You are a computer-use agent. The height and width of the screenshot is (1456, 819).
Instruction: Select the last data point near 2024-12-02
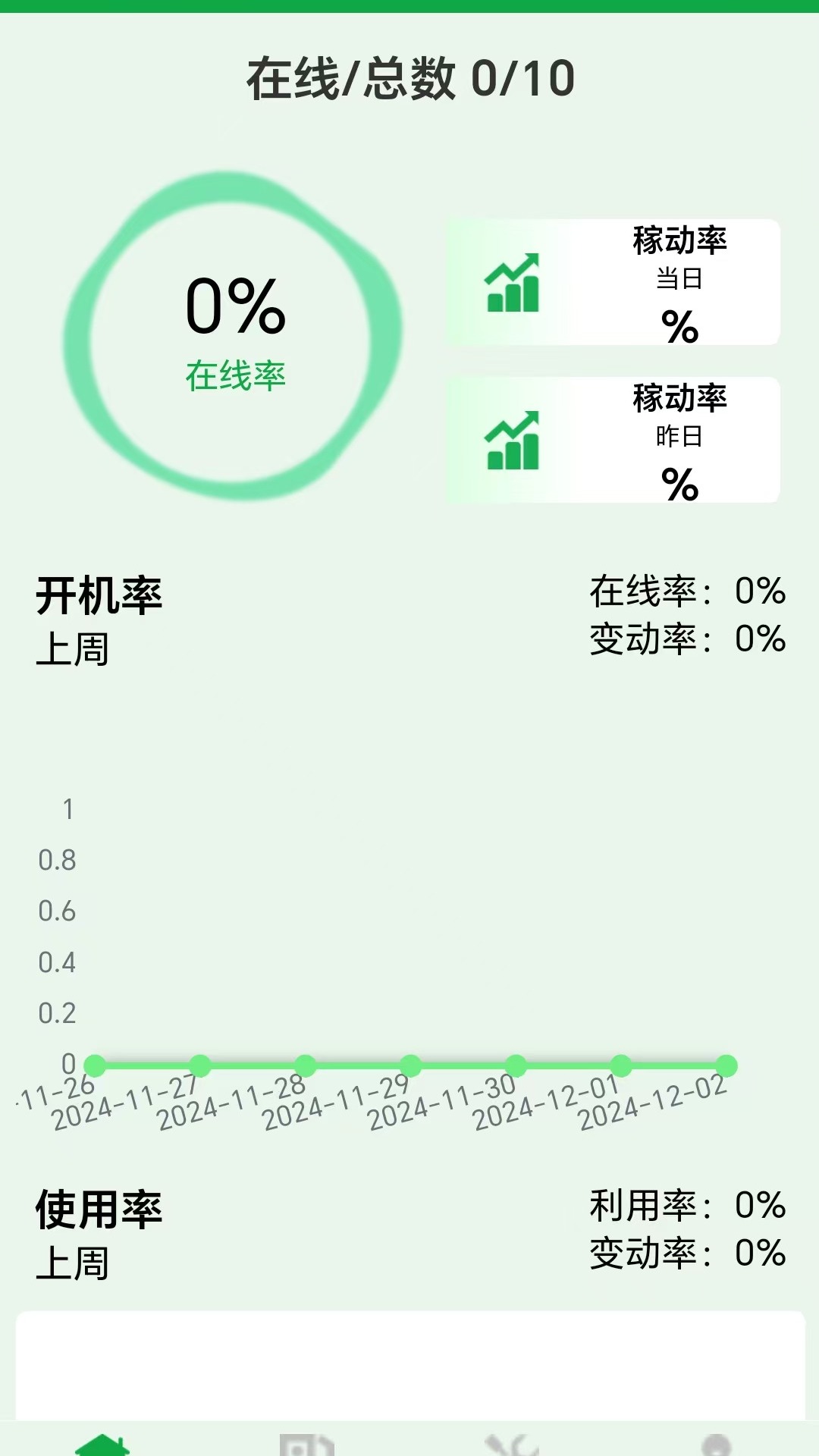(x=726, y=1065)
